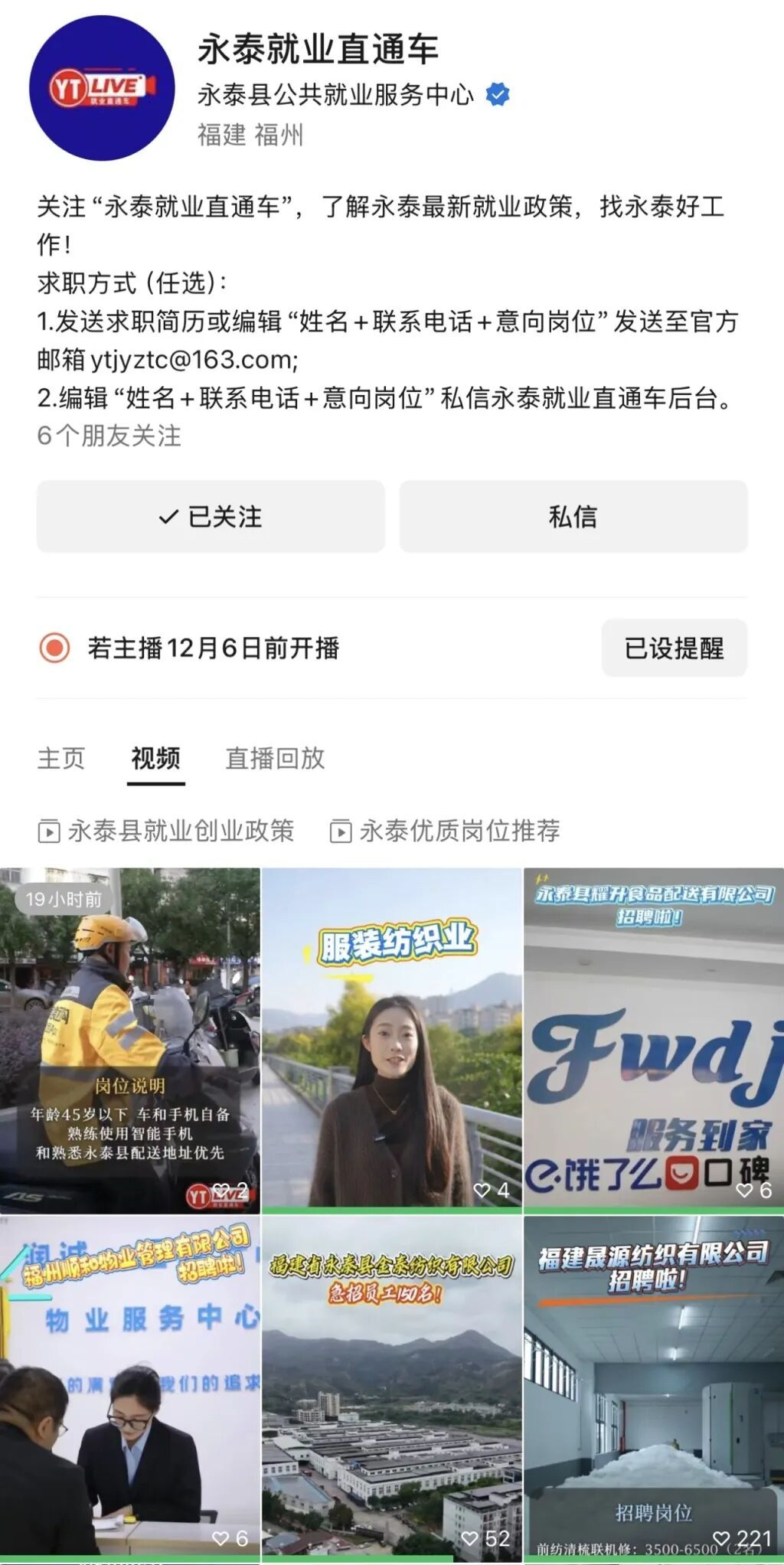Tap the 已设提醒 live reminder button
The width and height of the screenshot is (784, 1565).
click(674, 649)
